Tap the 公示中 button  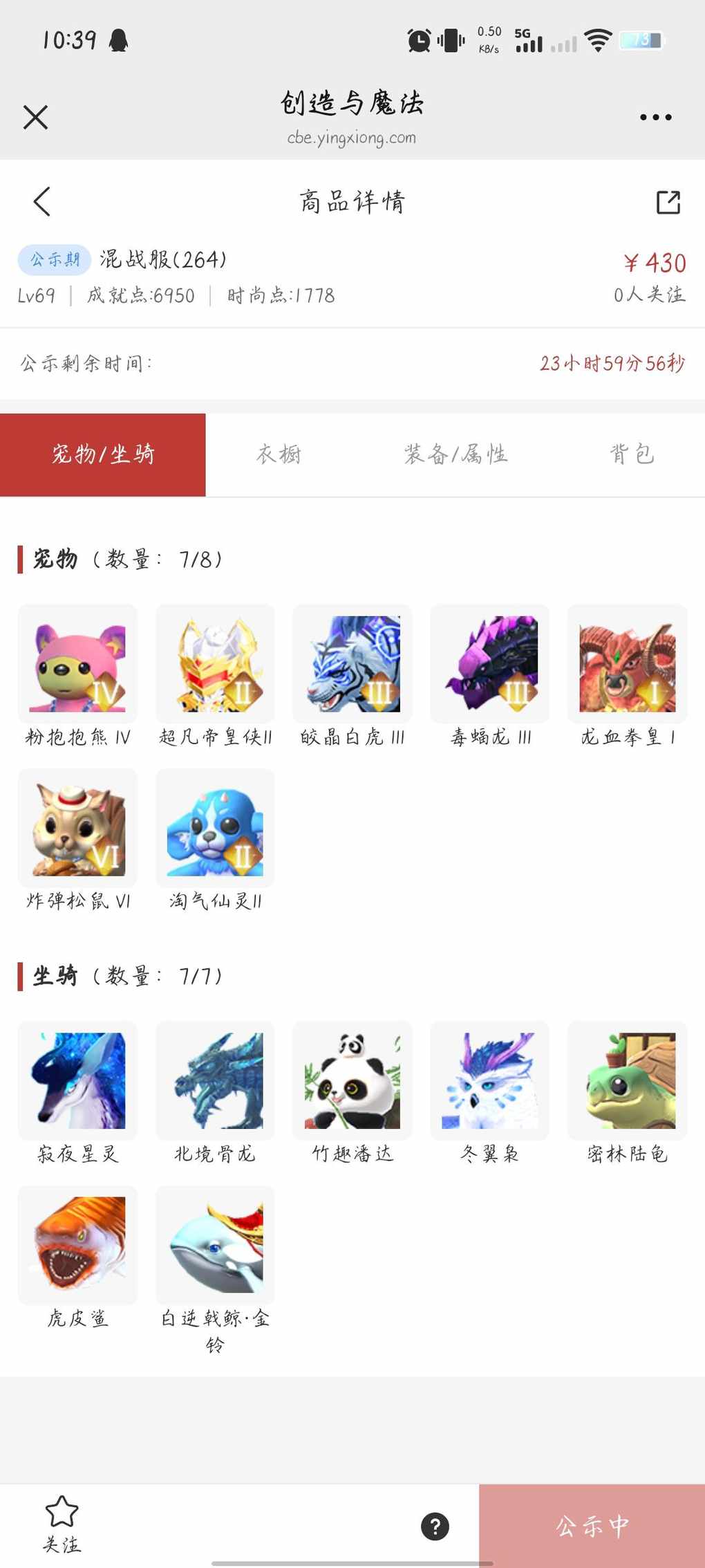[x=592, y=1526]
